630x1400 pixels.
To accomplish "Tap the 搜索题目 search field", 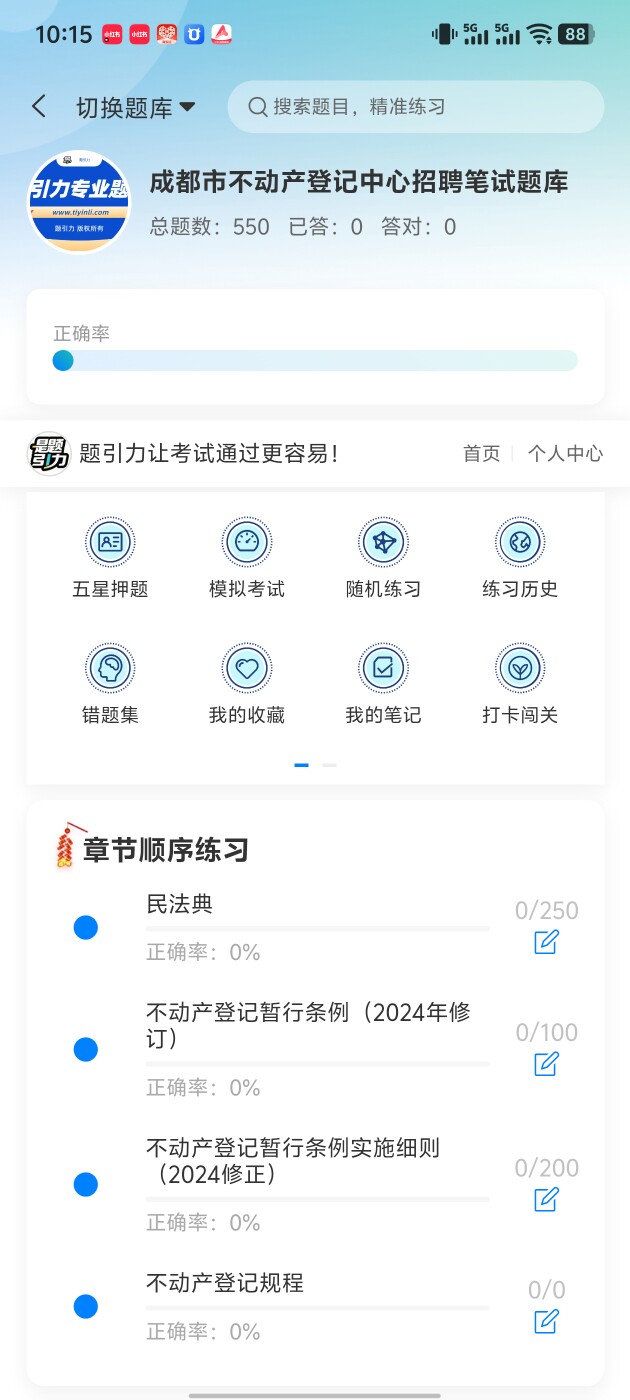I will [415, 107].
